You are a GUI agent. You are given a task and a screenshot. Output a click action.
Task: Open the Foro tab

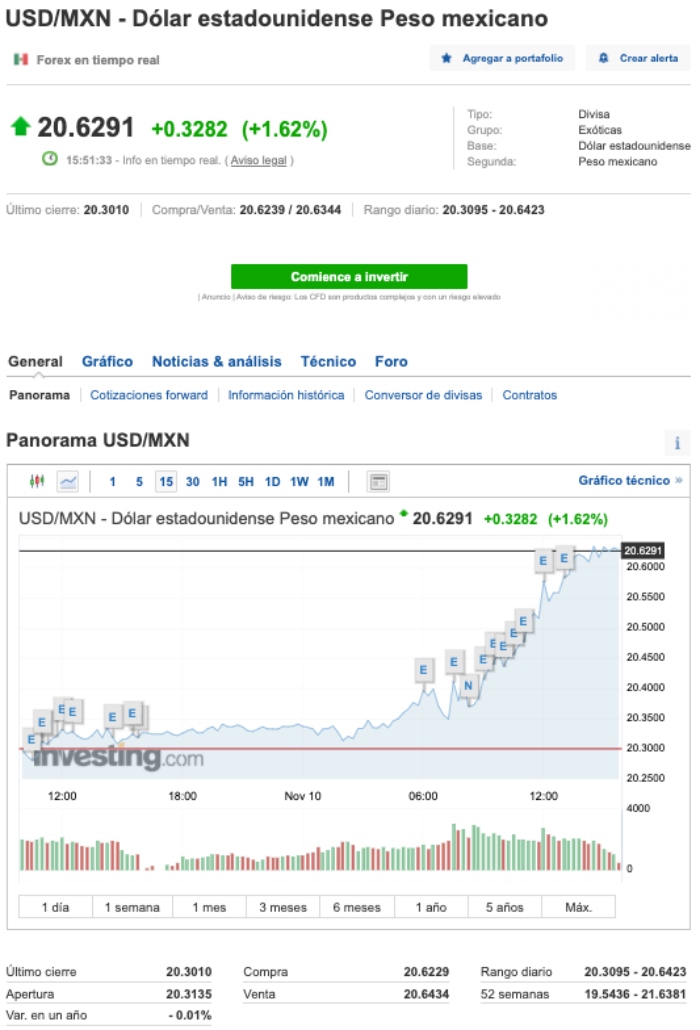391,361
